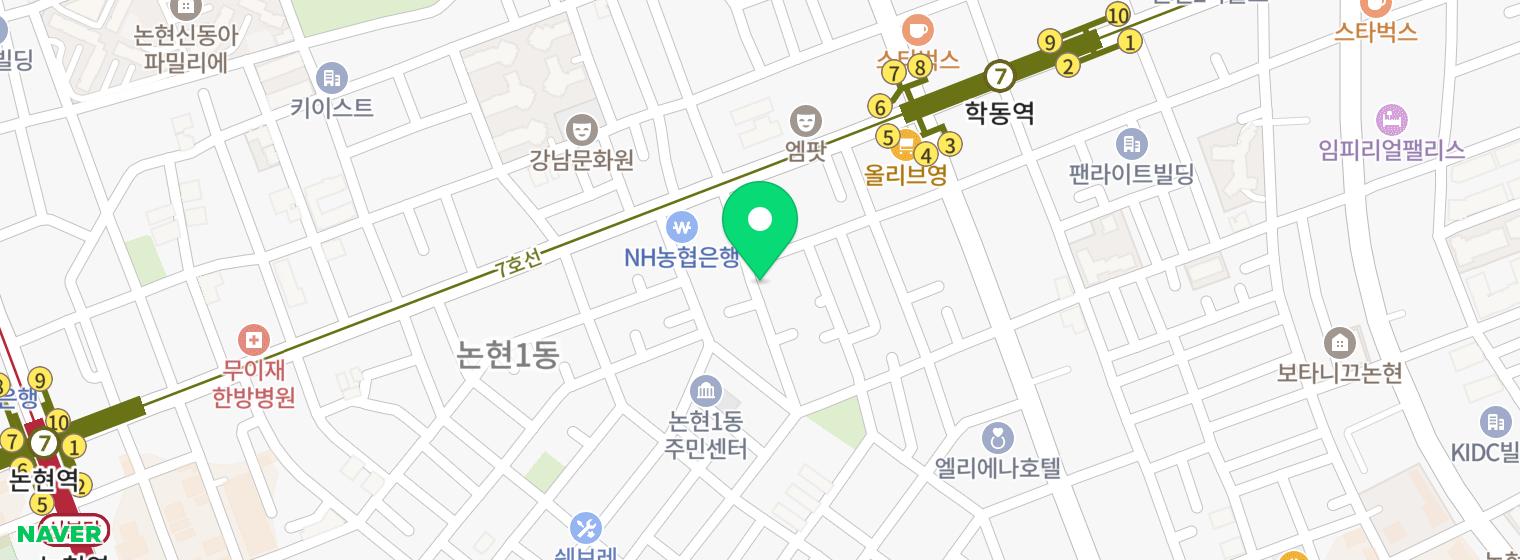
Task: Tap the green location pin marker
Action: (760, 223)
